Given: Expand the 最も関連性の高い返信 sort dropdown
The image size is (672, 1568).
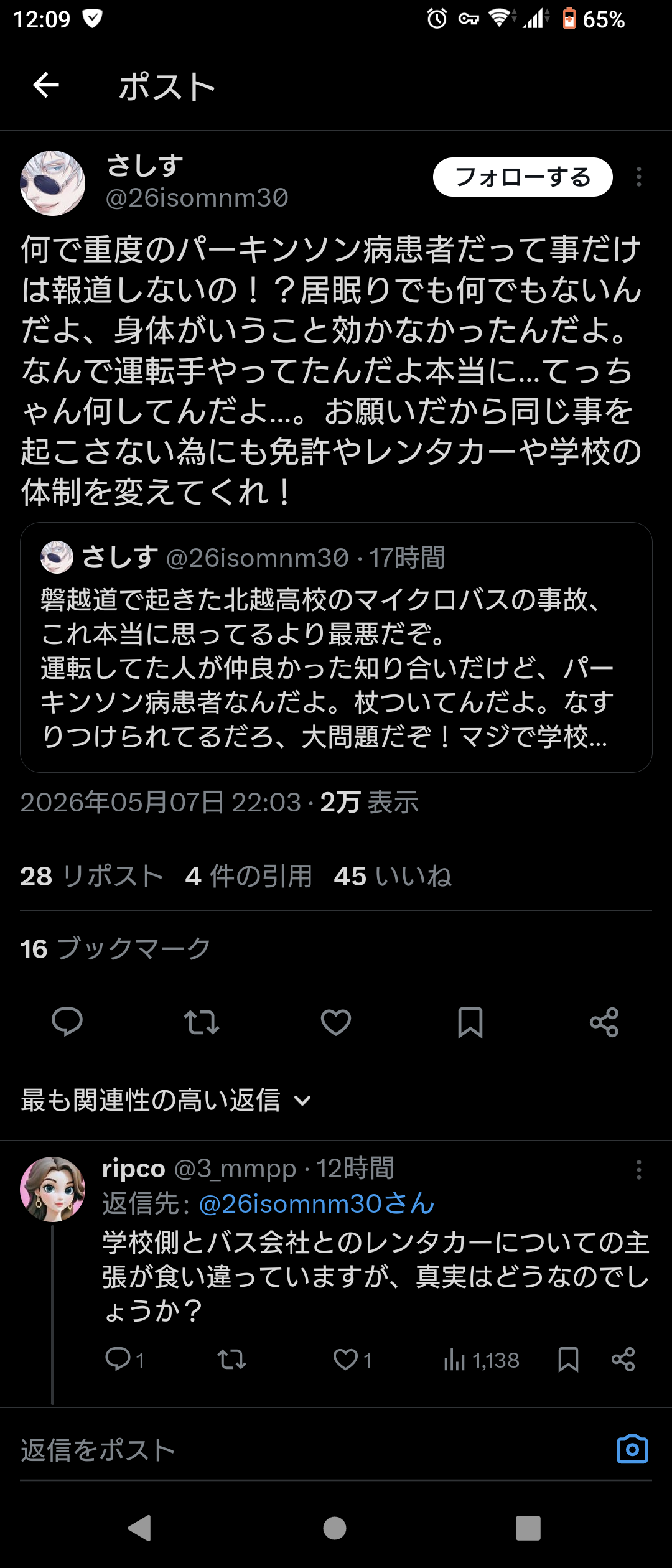Looking at the screenshot, I should click(166, 1100).
